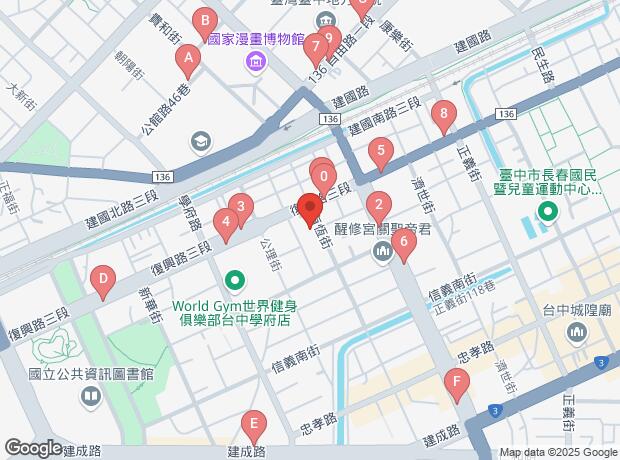Tap marker F near 忠孝路
Viewport: 620px width, 460px height.
pos(457,383)
